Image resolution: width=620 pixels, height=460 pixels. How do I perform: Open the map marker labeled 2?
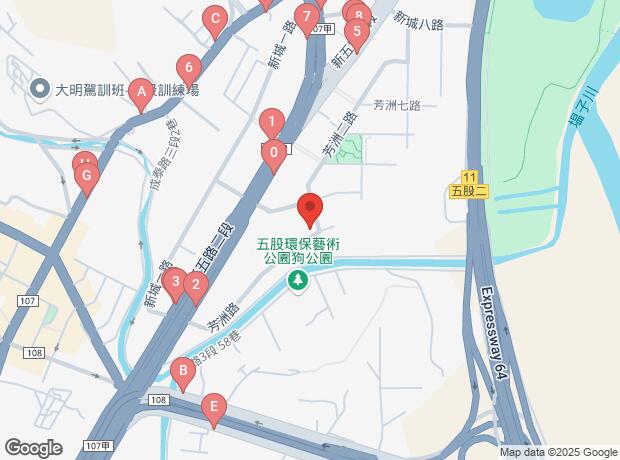(195, 286)
